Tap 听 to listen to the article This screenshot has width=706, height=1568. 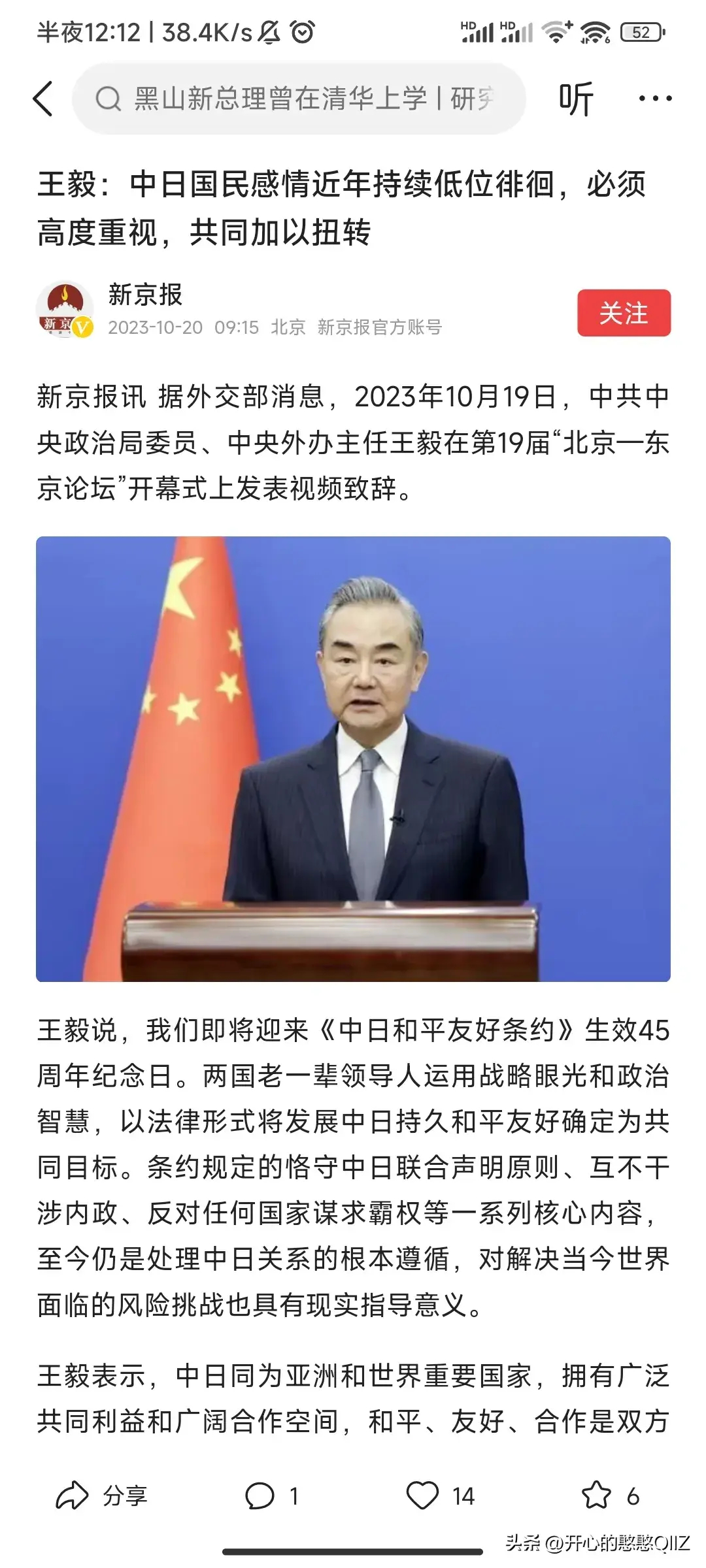[575, 99]
